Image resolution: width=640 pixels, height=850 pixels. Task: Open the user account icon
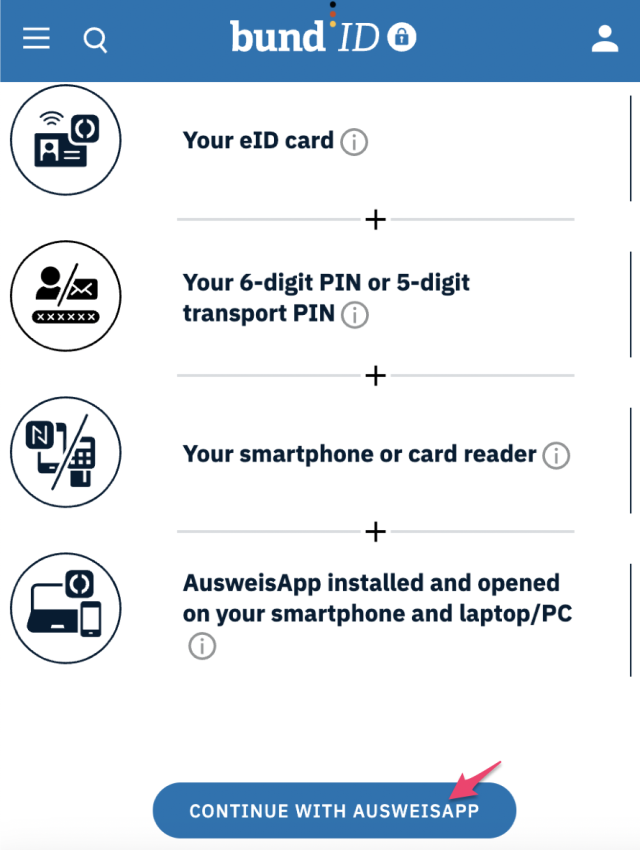[x=605, y=39]
